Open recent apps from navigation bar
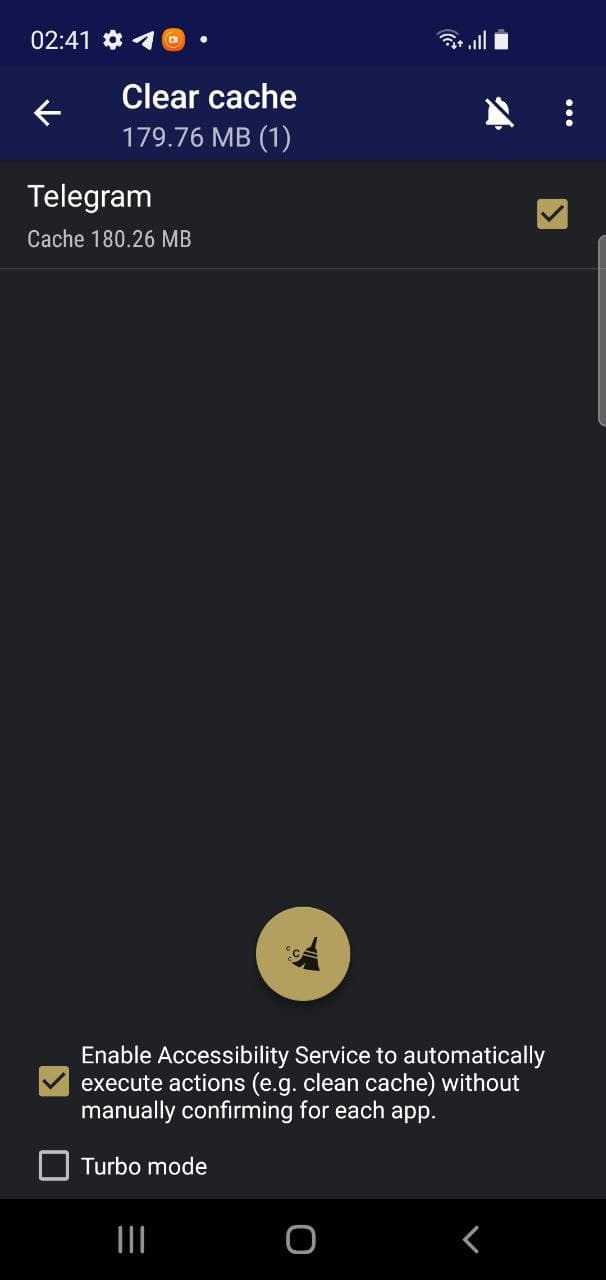 tap(131, 1240)
